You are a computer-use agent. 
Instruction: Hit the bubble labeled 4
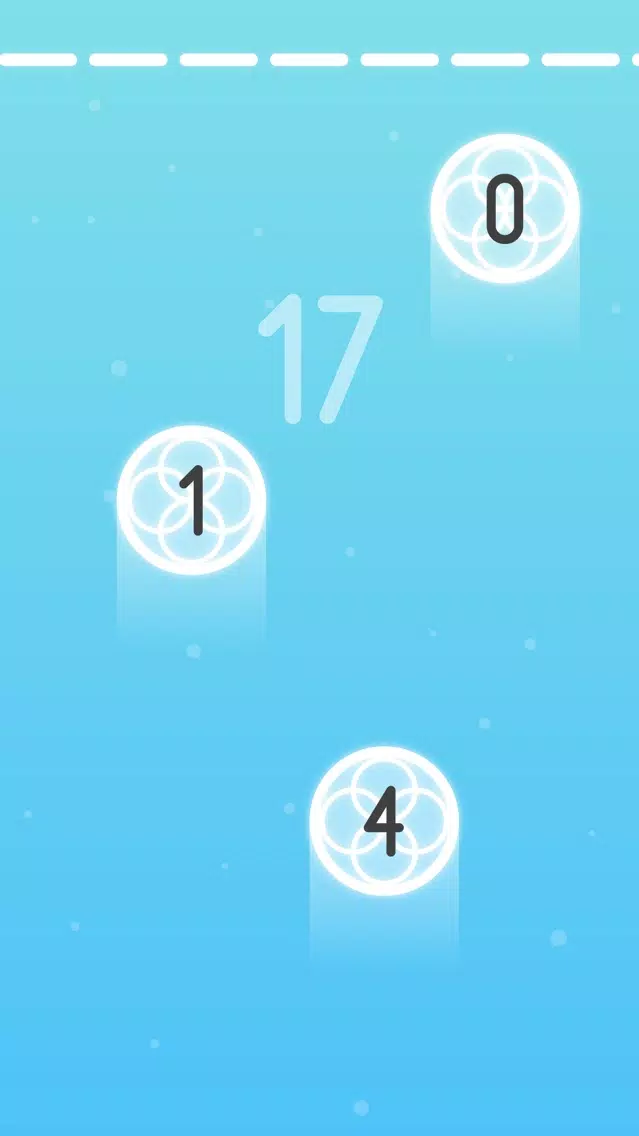(x=384, y=820)
